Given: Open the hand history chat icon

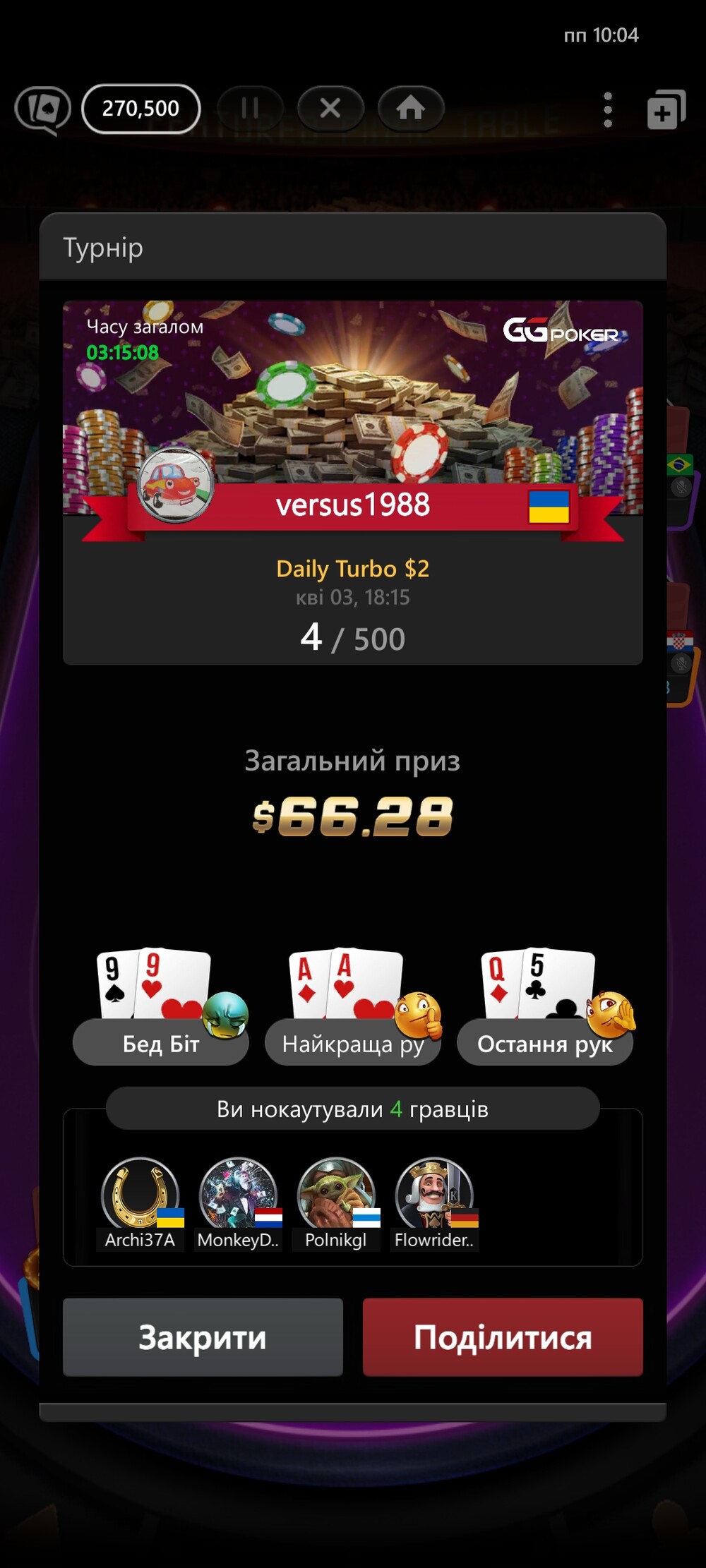Looking at the screenshot, I should tap(43, 109).
